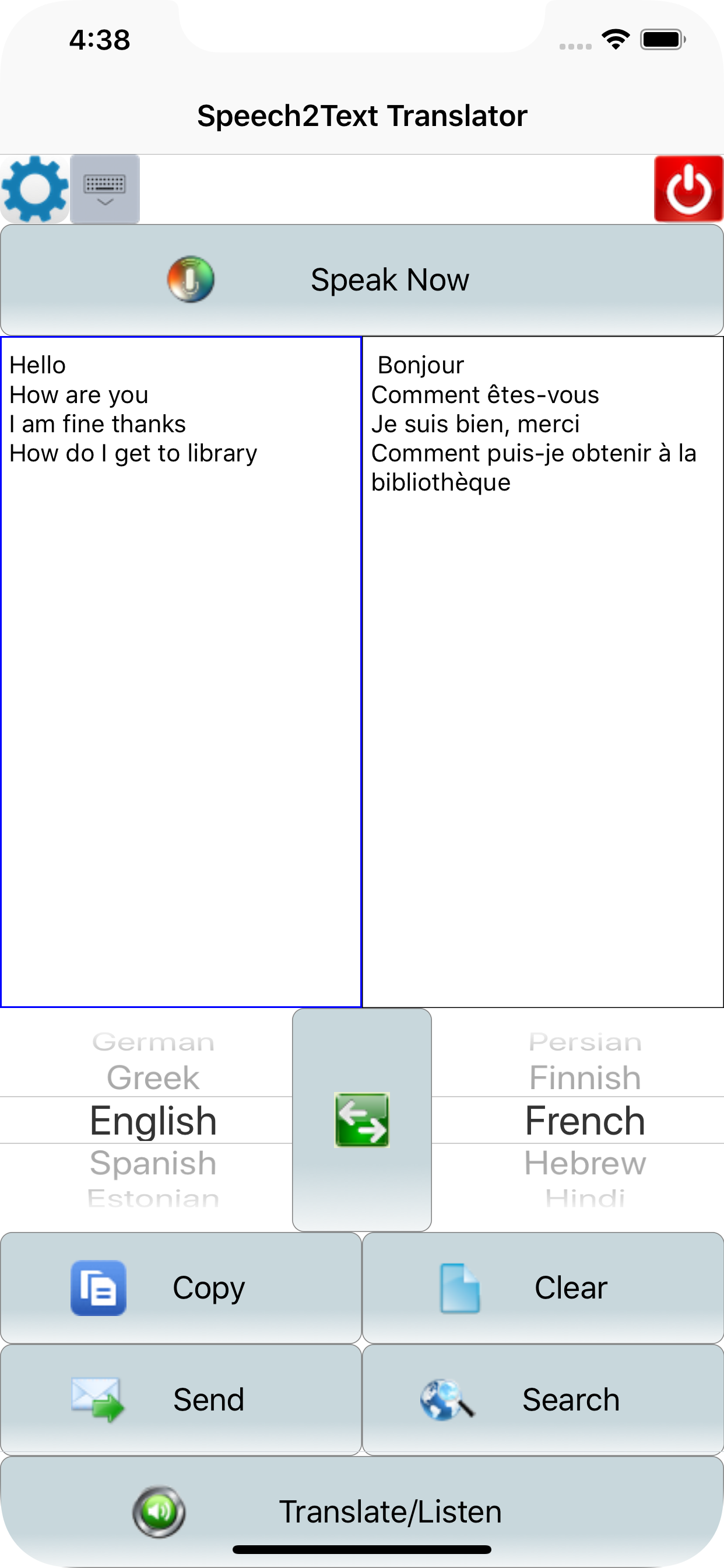
Task: Select the envelope Send icon
Action: pos(99,1399)
